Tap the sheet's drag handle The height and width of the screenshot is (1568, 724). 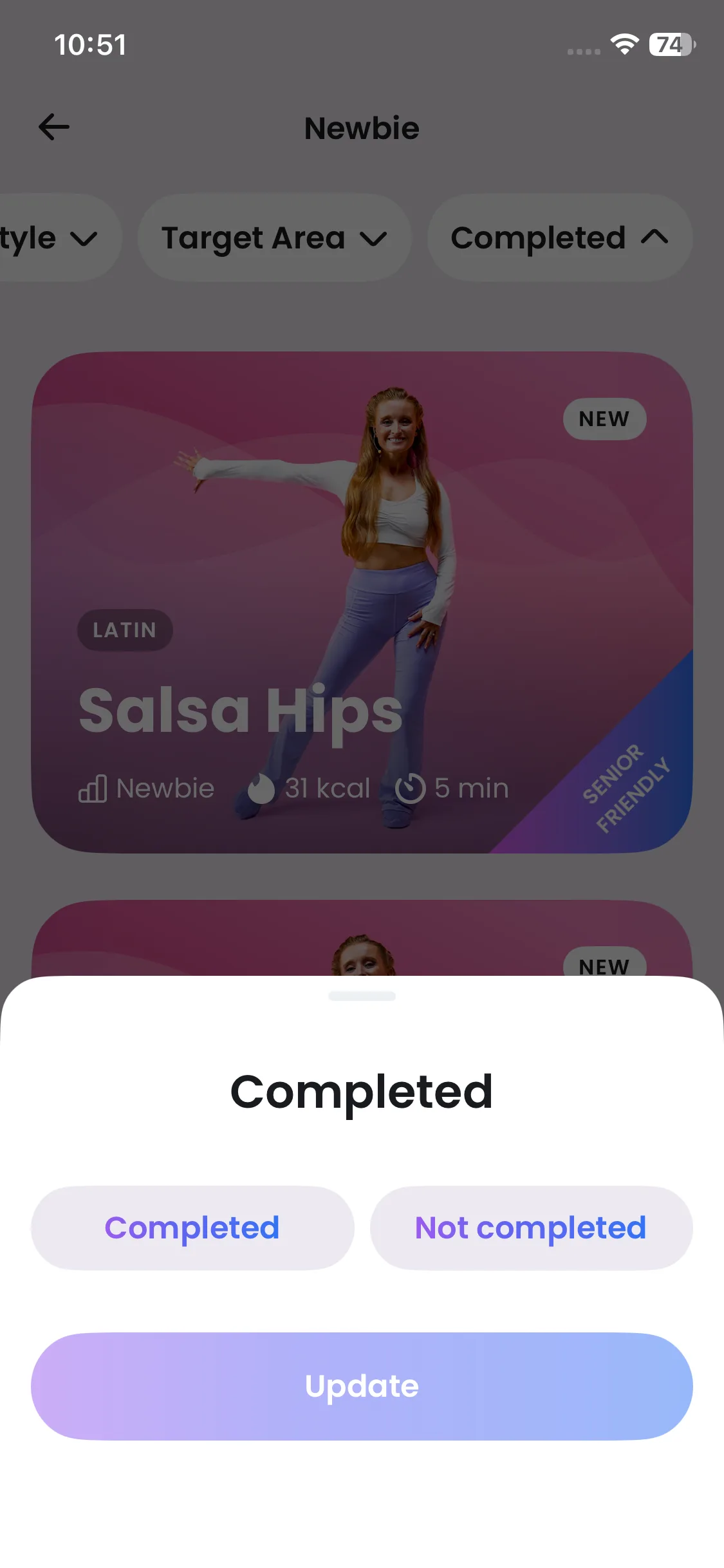click(362, 996)
